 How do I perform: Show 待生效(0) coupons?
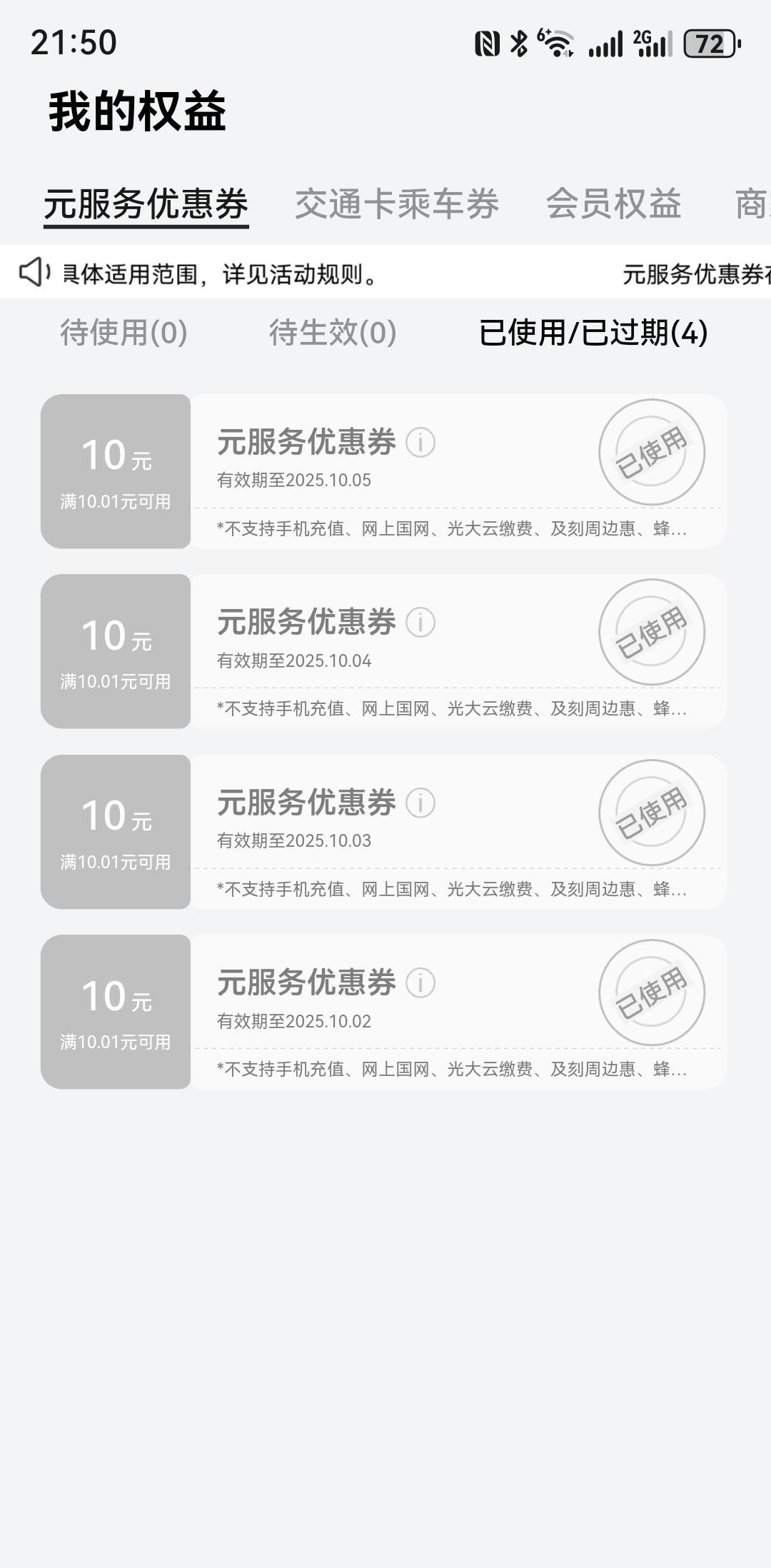[x=333, y=333]
